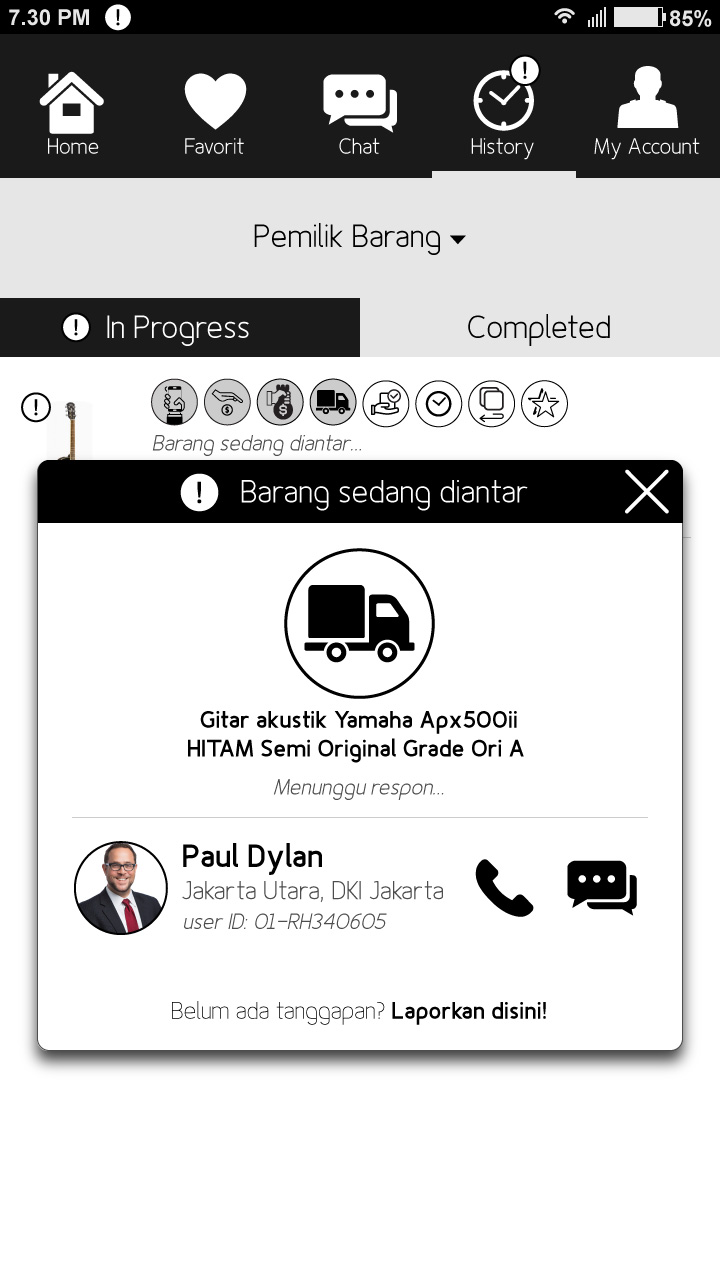The width and height of the screenshot is (720, 1280).
Task: Switch to the Completed tab
Action: pos(539,327)
